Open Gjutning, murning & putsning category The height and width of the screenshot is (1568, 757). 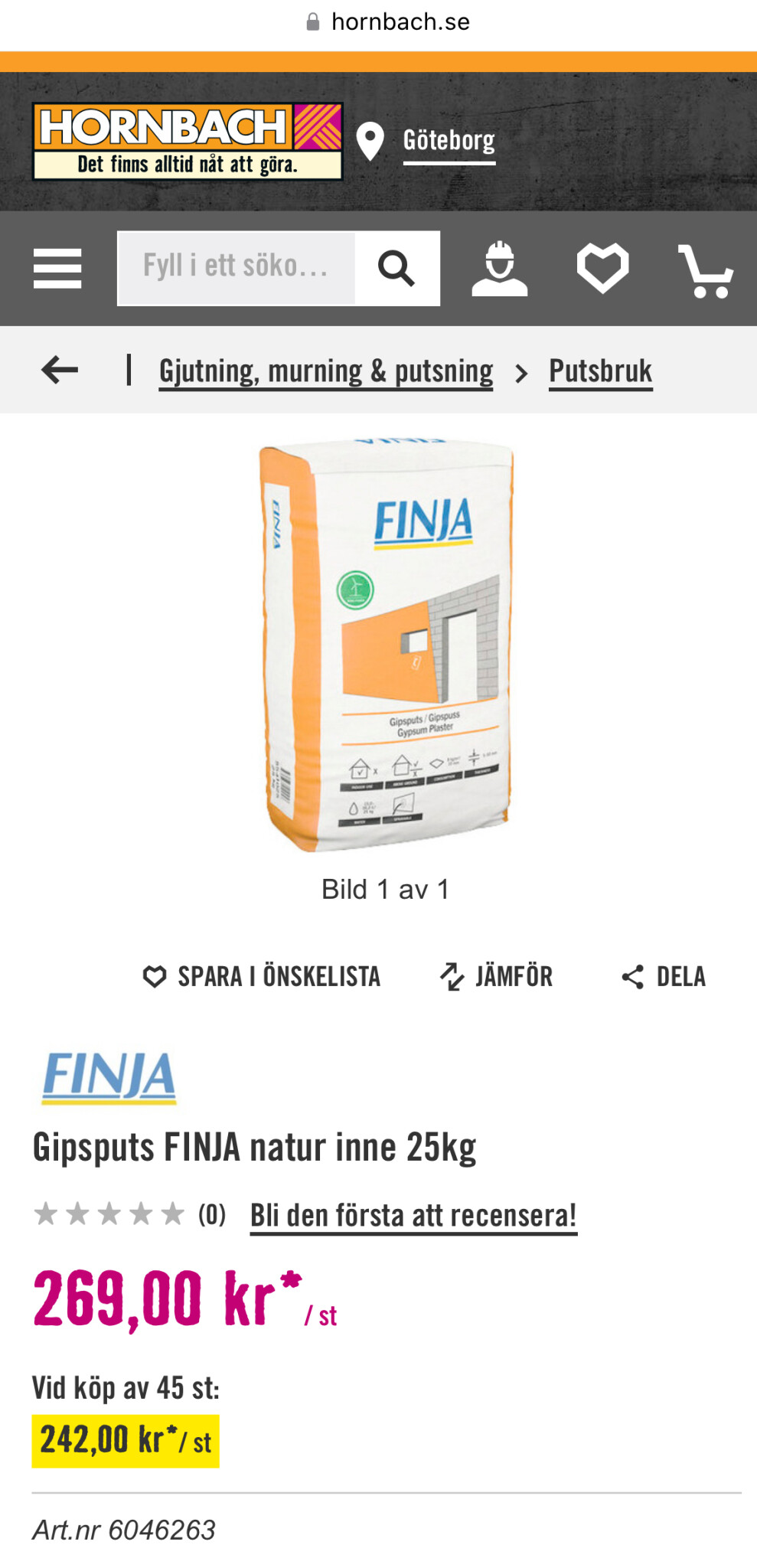(x=326, y=371)
